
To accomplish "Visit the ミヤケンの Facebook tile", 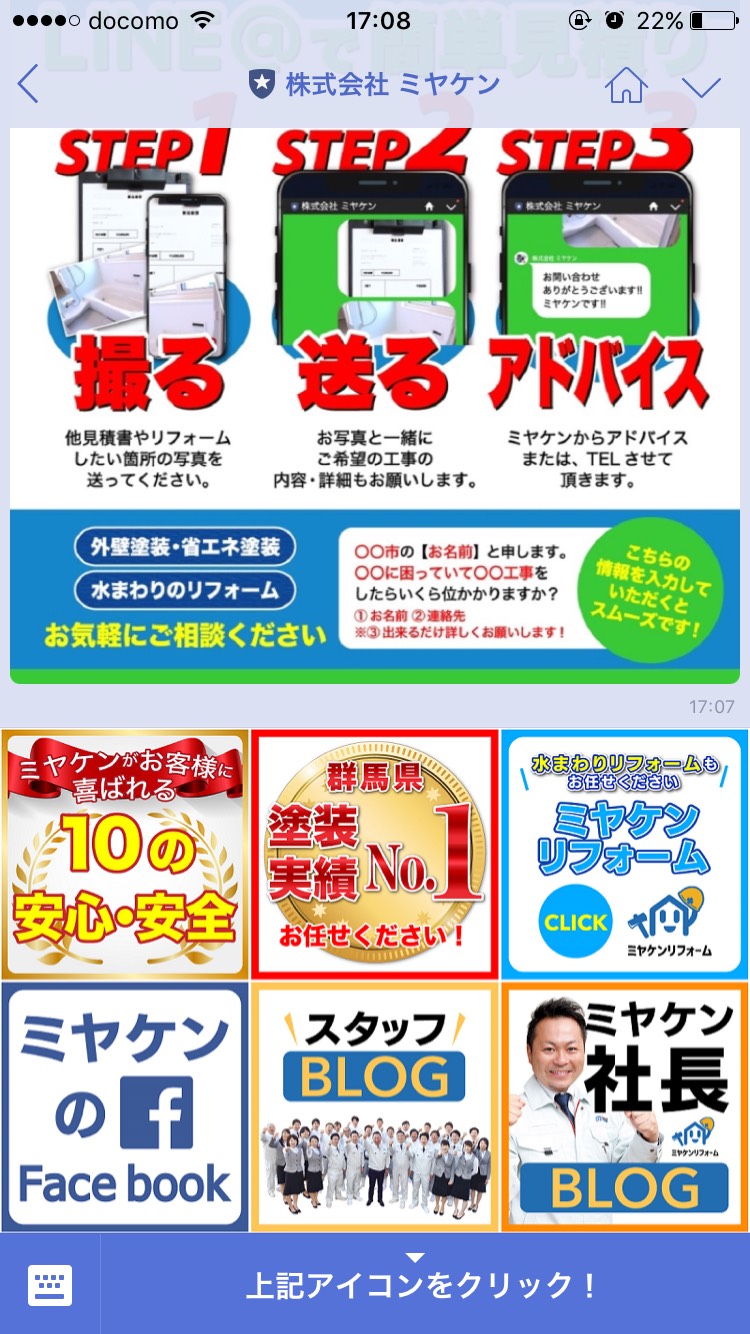I will tap(125, 1106).
